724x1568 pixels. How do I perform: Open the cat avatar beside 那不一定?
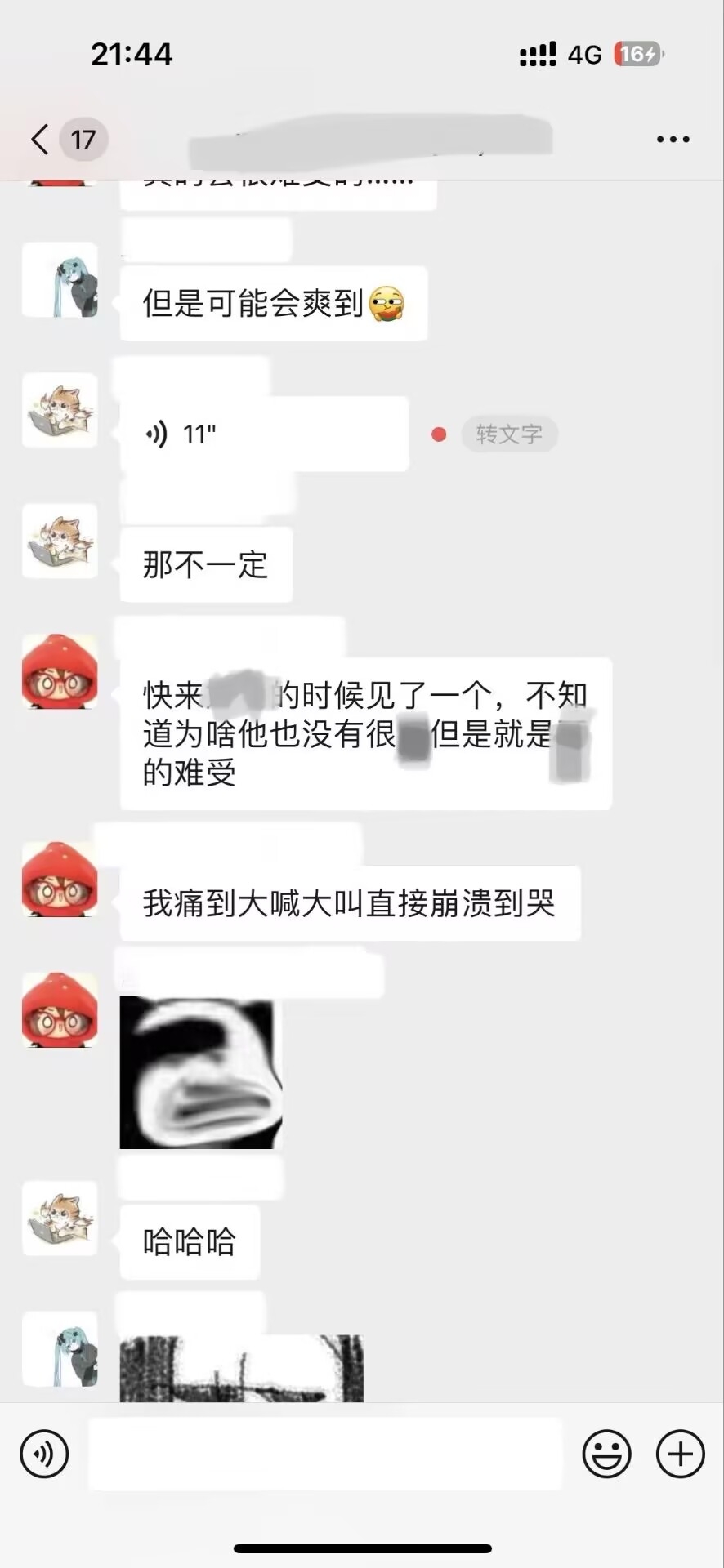[x=60, y=541]
